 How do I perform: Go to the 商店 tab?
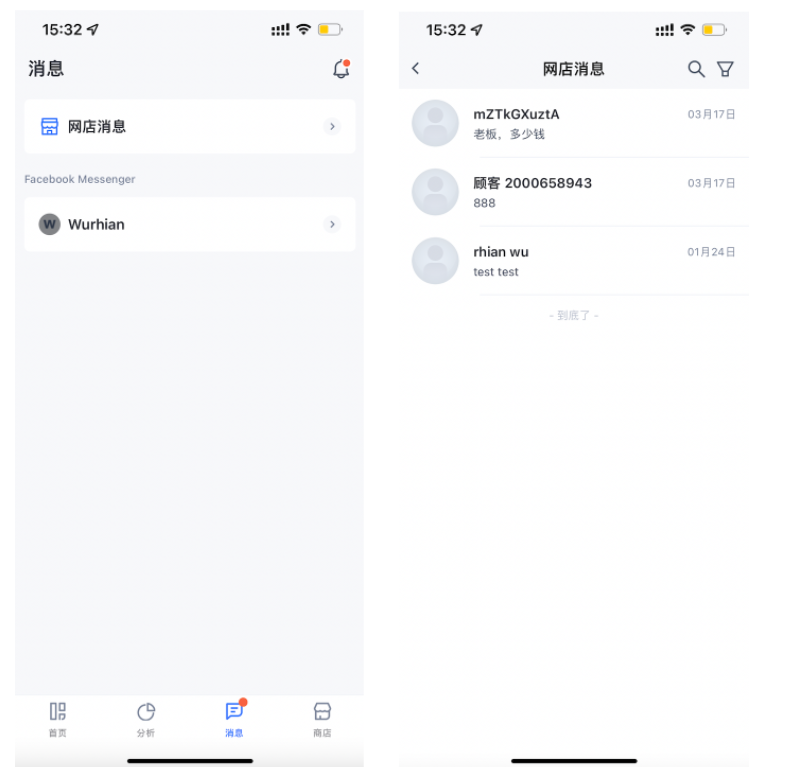(321, 718)
